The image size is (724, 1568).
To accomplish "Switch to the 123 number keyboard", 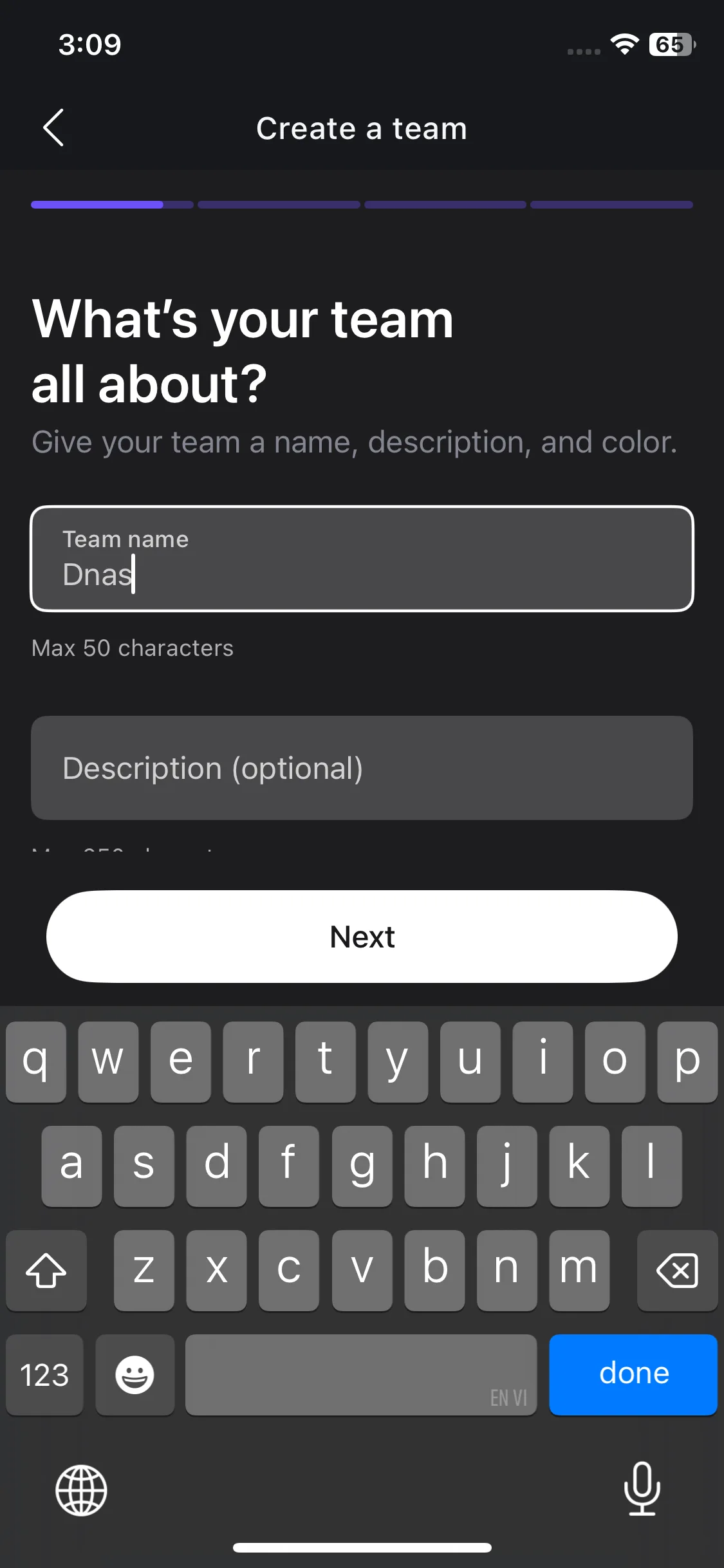I will tap(44, 1375).
